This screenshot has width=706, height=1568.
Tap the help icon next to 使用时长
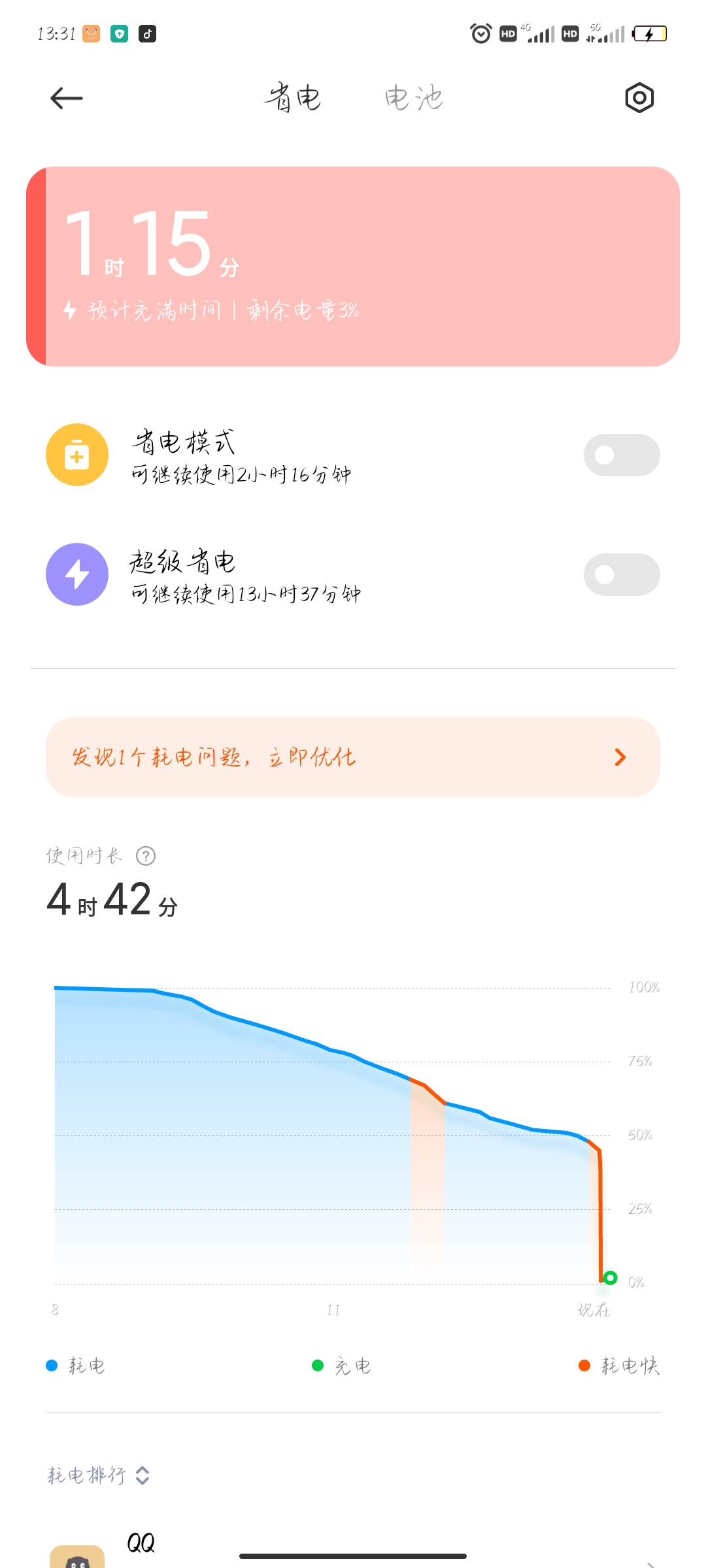pyautogui.click(x=146, y=856)
